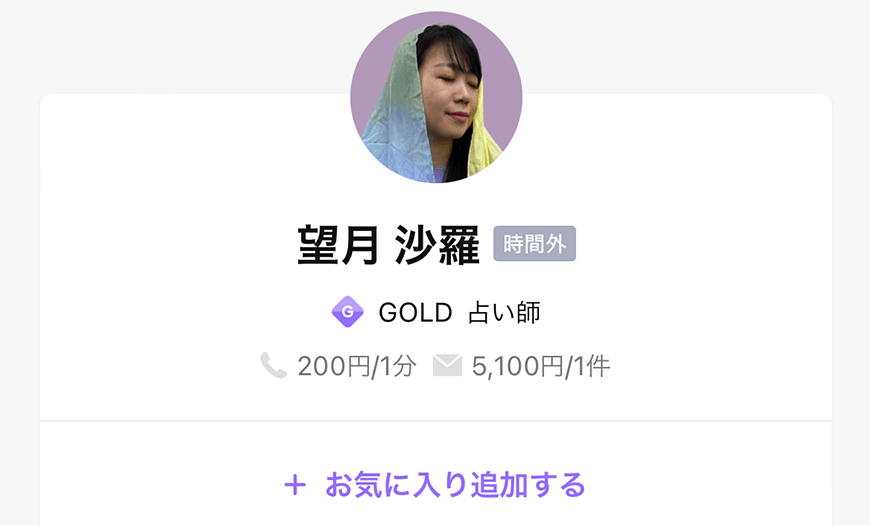The height and width of the screenshot is (525, 870).
Task: Open 望月 沙羅's profile photo
Action: (x=436, y=97)
